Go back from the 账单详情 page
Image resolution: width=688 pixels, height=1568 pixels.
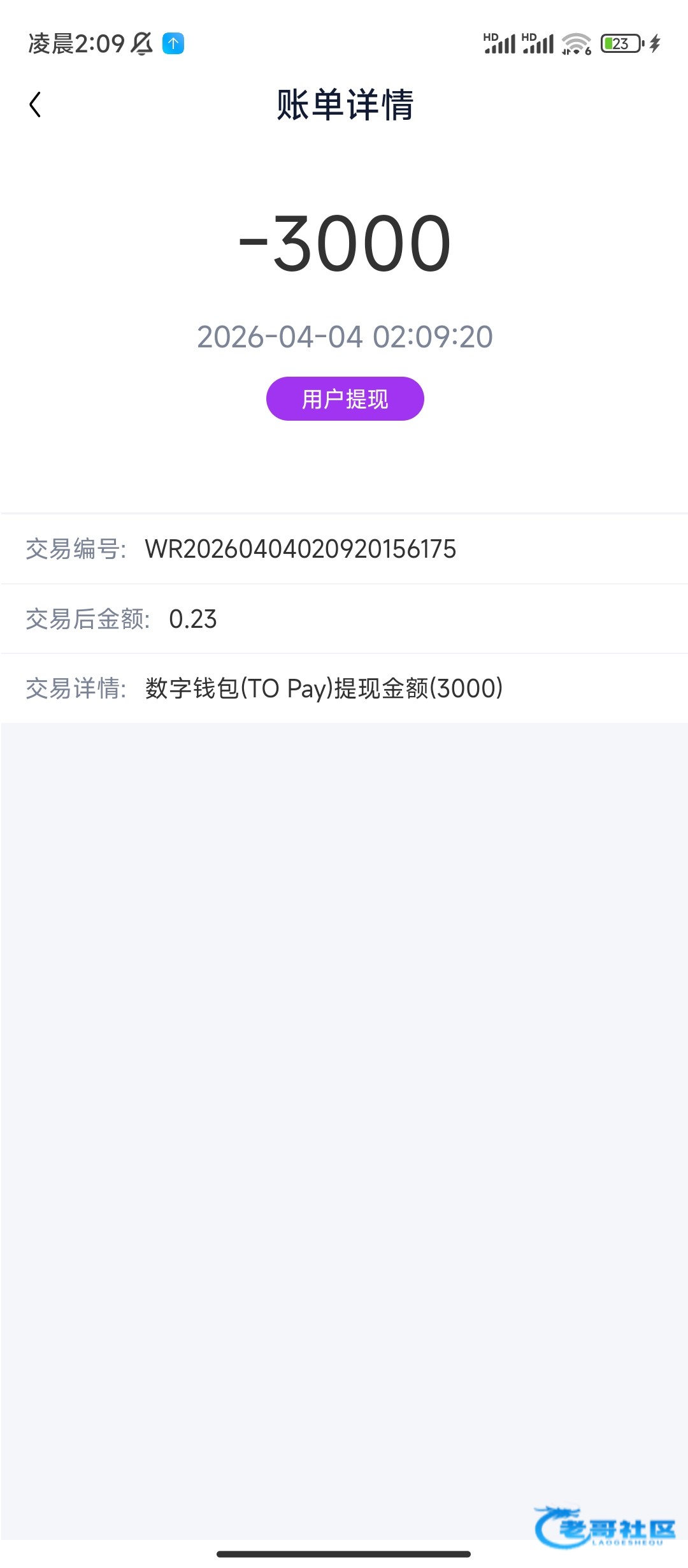click(x=36, y=105)
